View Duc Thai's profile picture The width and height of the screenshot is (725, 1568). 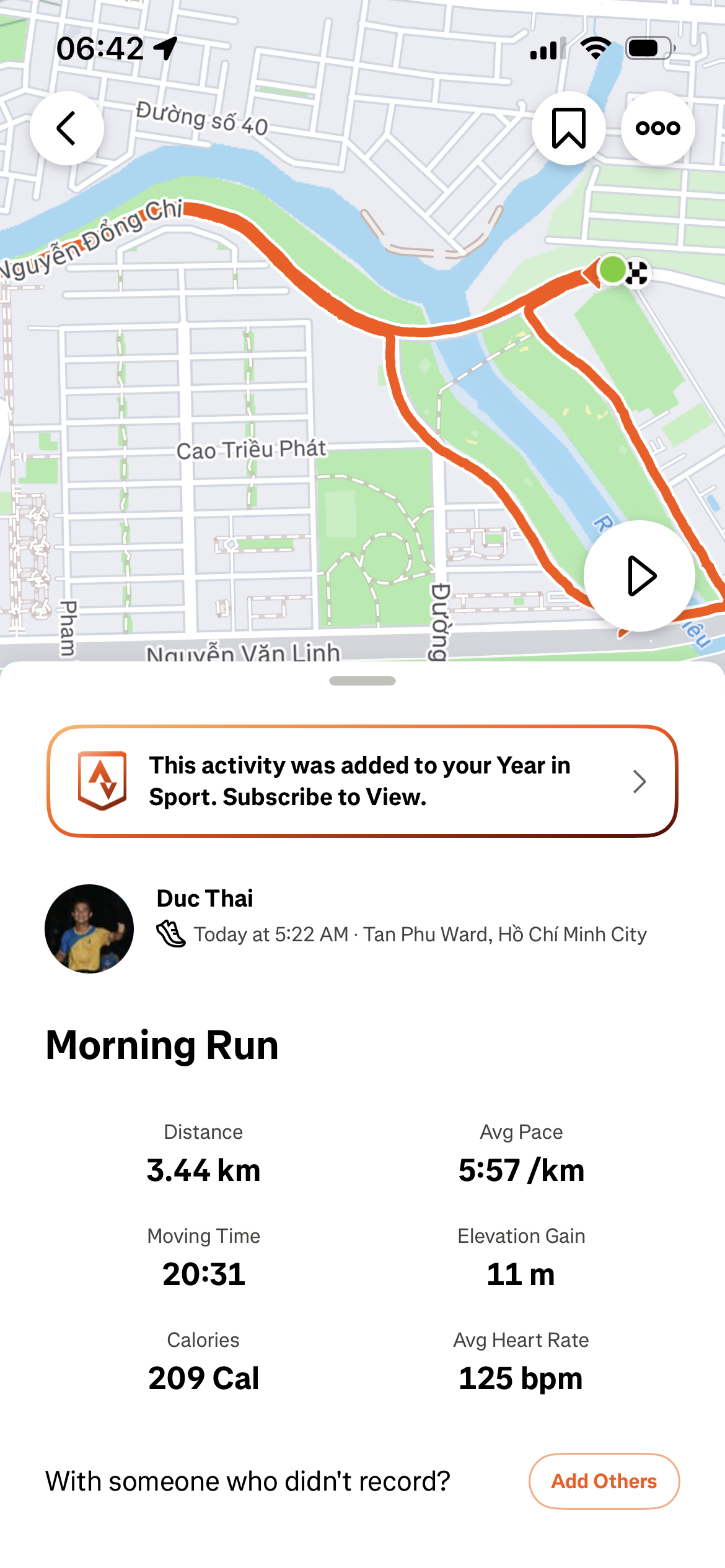tap(89, 928)
